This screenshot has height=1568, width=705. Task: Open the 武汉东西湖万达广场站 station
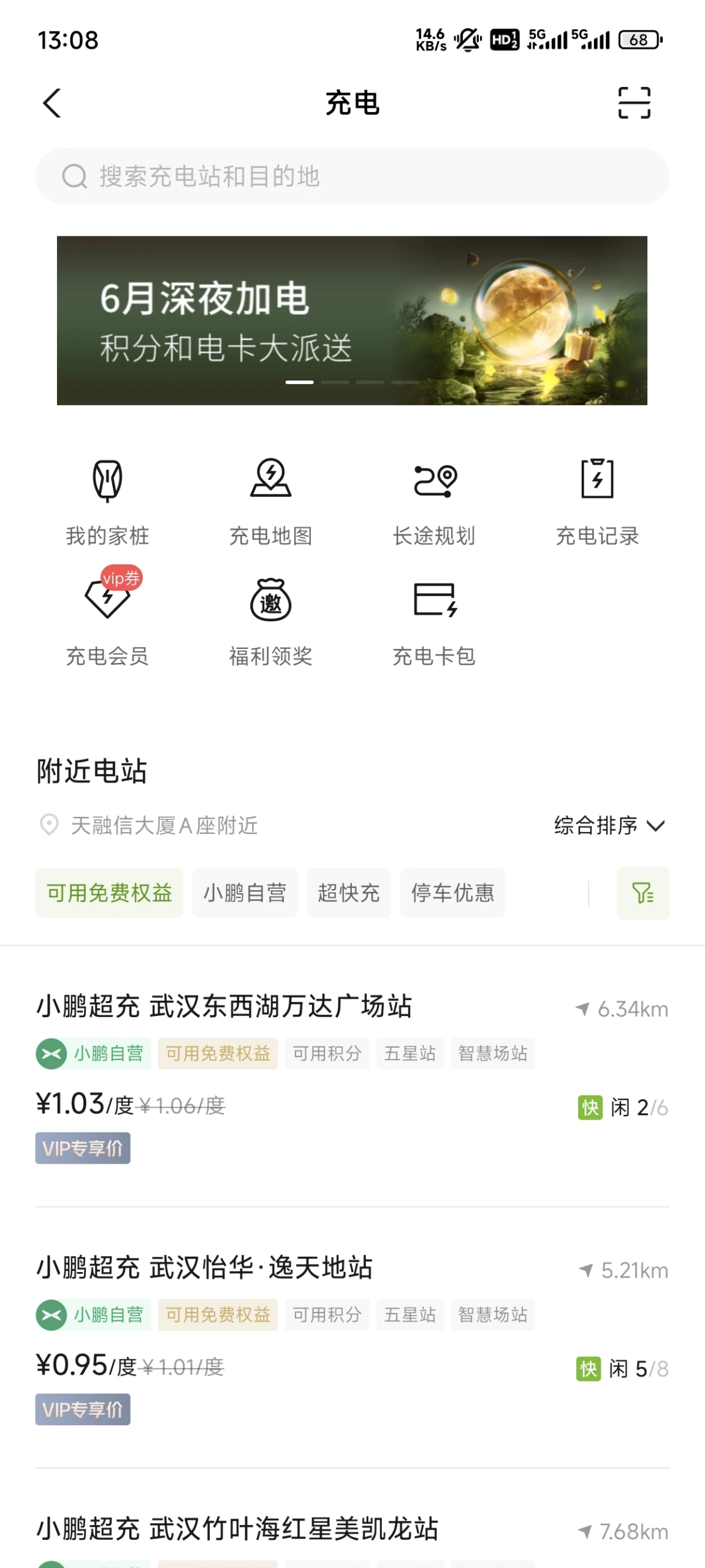352,1077
